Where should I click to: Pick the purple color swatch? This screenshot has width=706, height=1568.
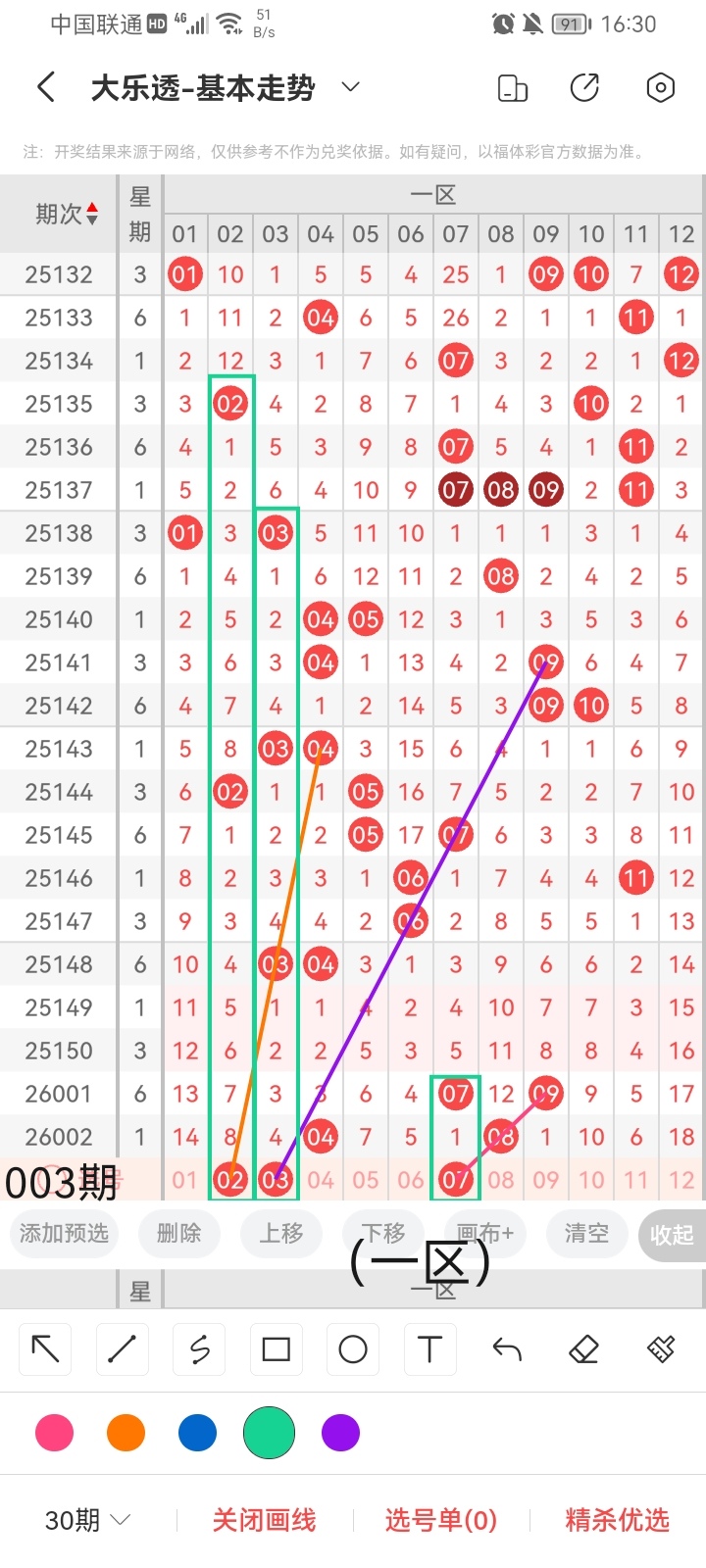pyautogui.click(x=340, y=1433)
